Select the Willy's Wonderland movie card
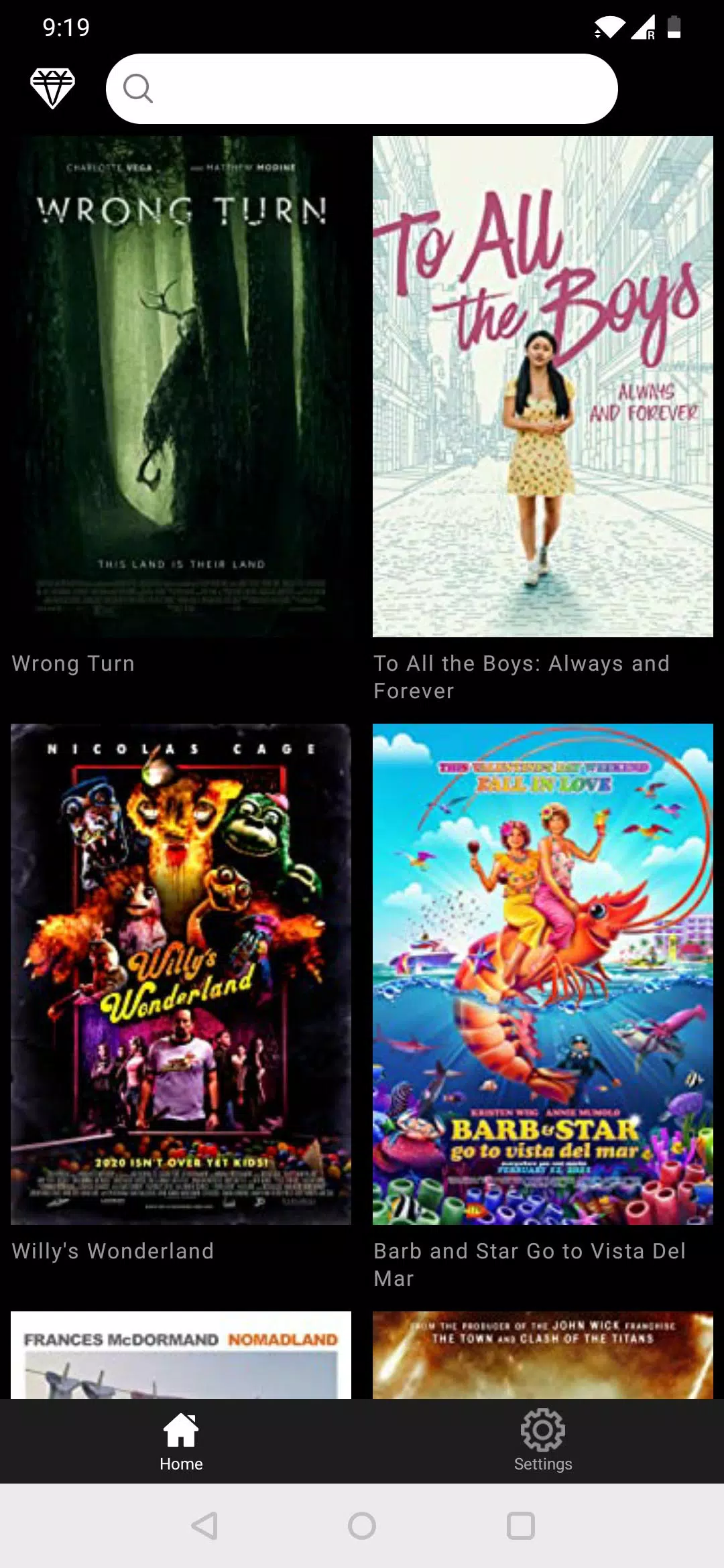This screenshot has height=1568, width=724. pos(181,974)
